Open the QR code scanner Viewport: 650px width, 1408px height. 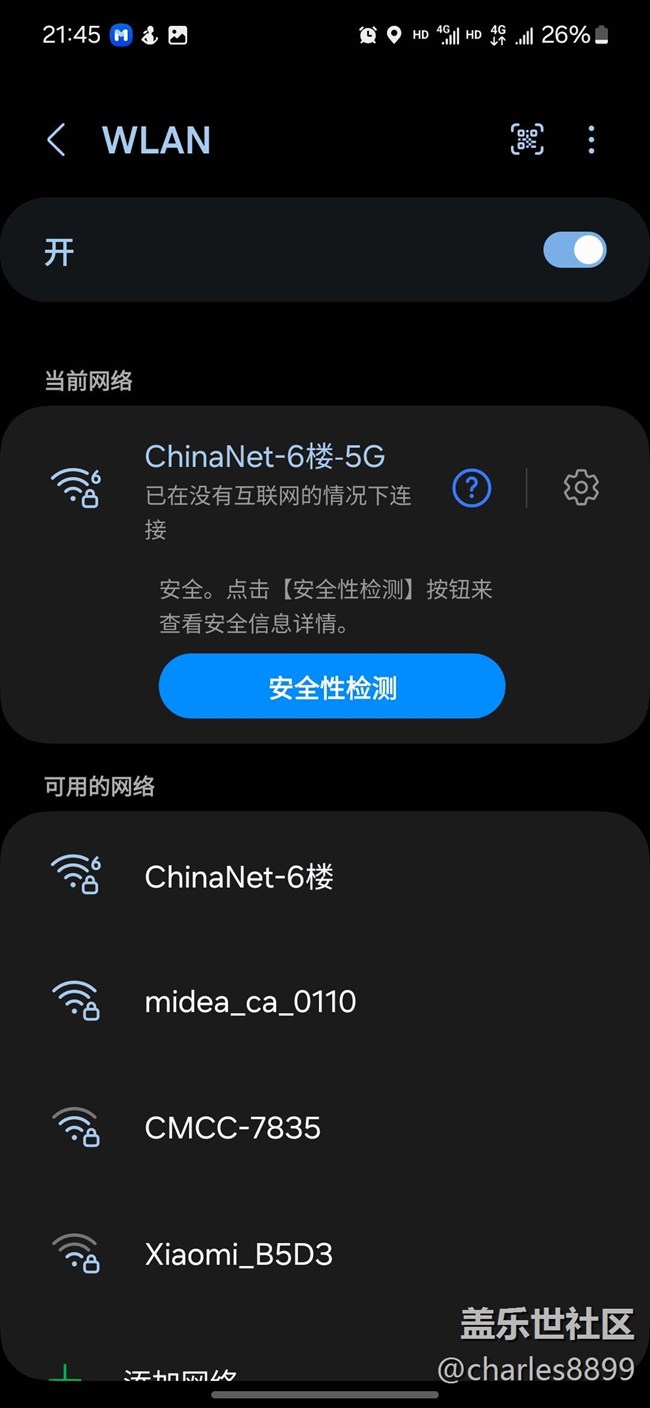pos(527,140)
